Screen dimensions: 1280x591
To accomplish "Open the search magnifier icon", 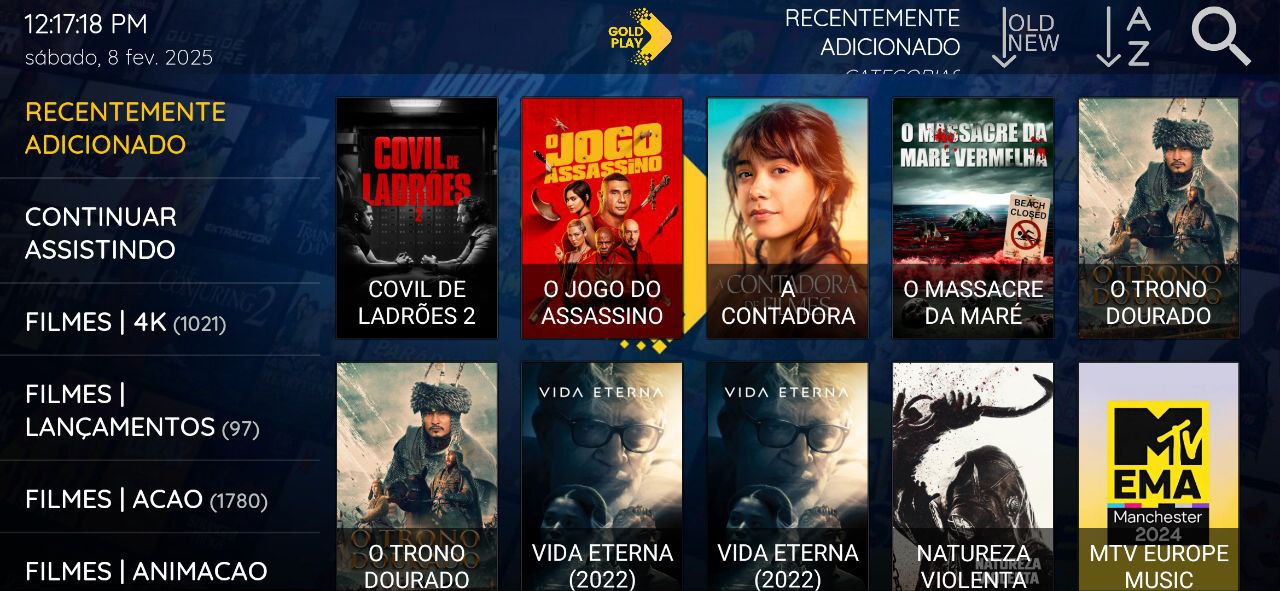I will (x=1220, y=38).
